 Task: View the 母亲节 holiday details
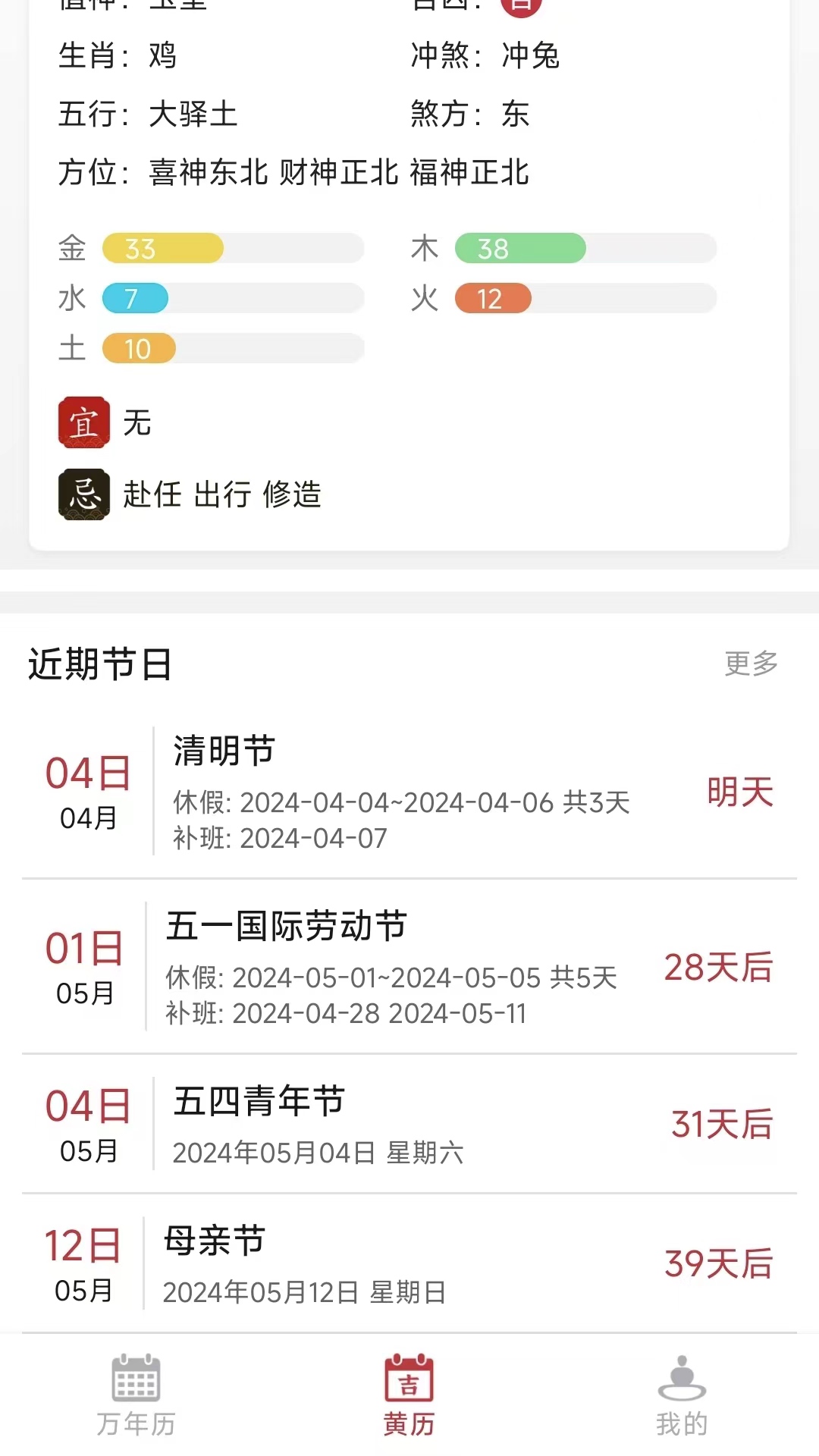click(409, 1264)
